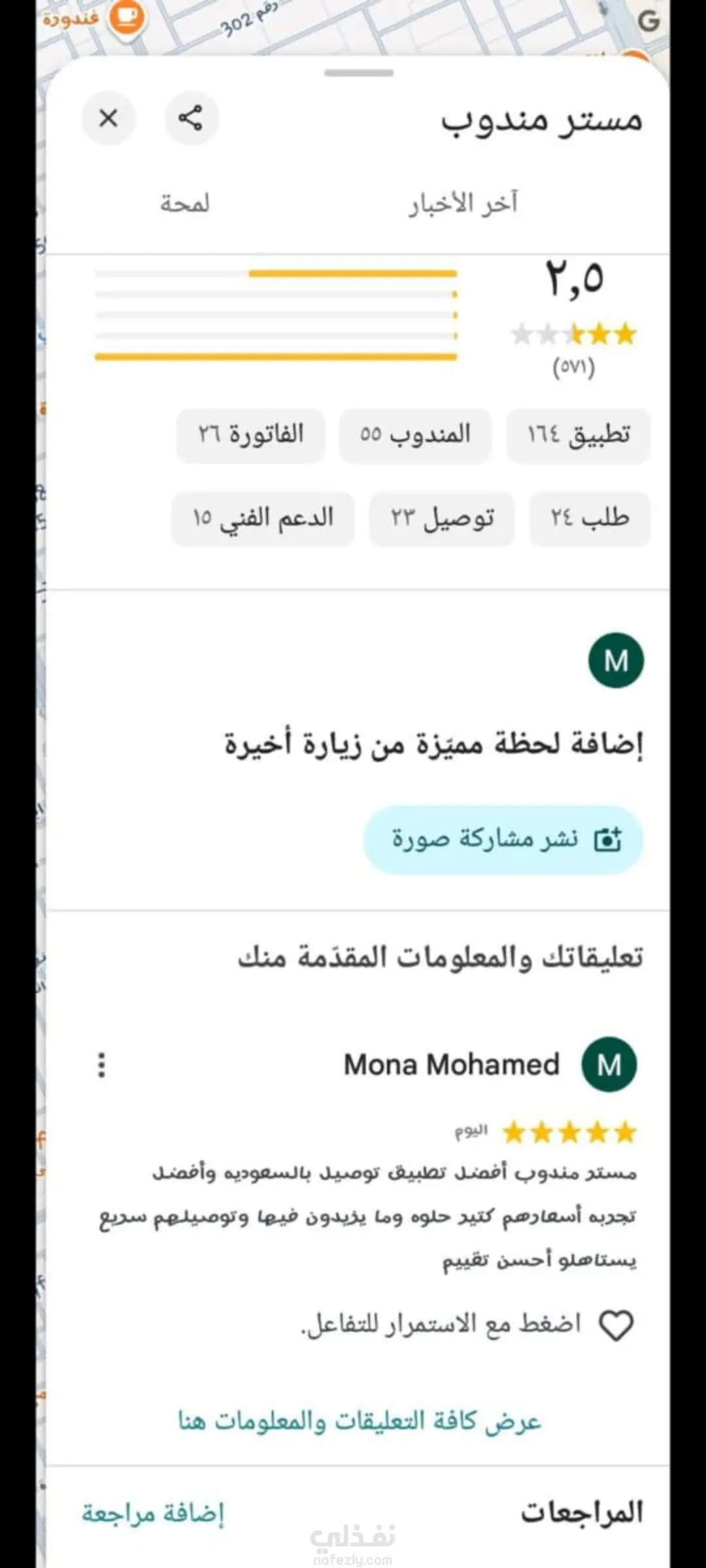Tap نشر مشاركة صورة button
Viewport: 706px width, 1568px height.
503,840
